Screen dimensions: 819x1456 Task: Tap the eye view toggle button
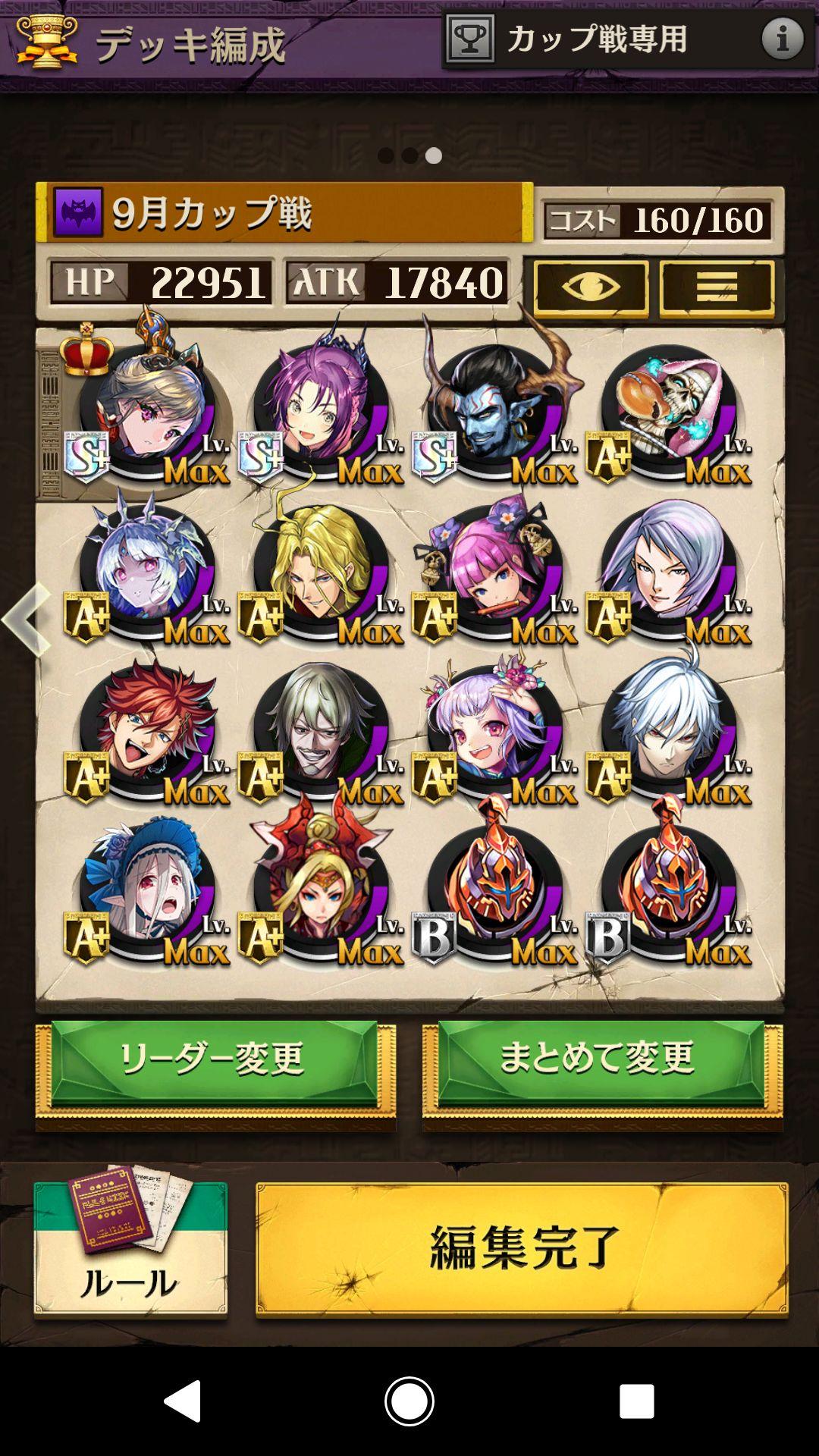[x=591, y=288]
